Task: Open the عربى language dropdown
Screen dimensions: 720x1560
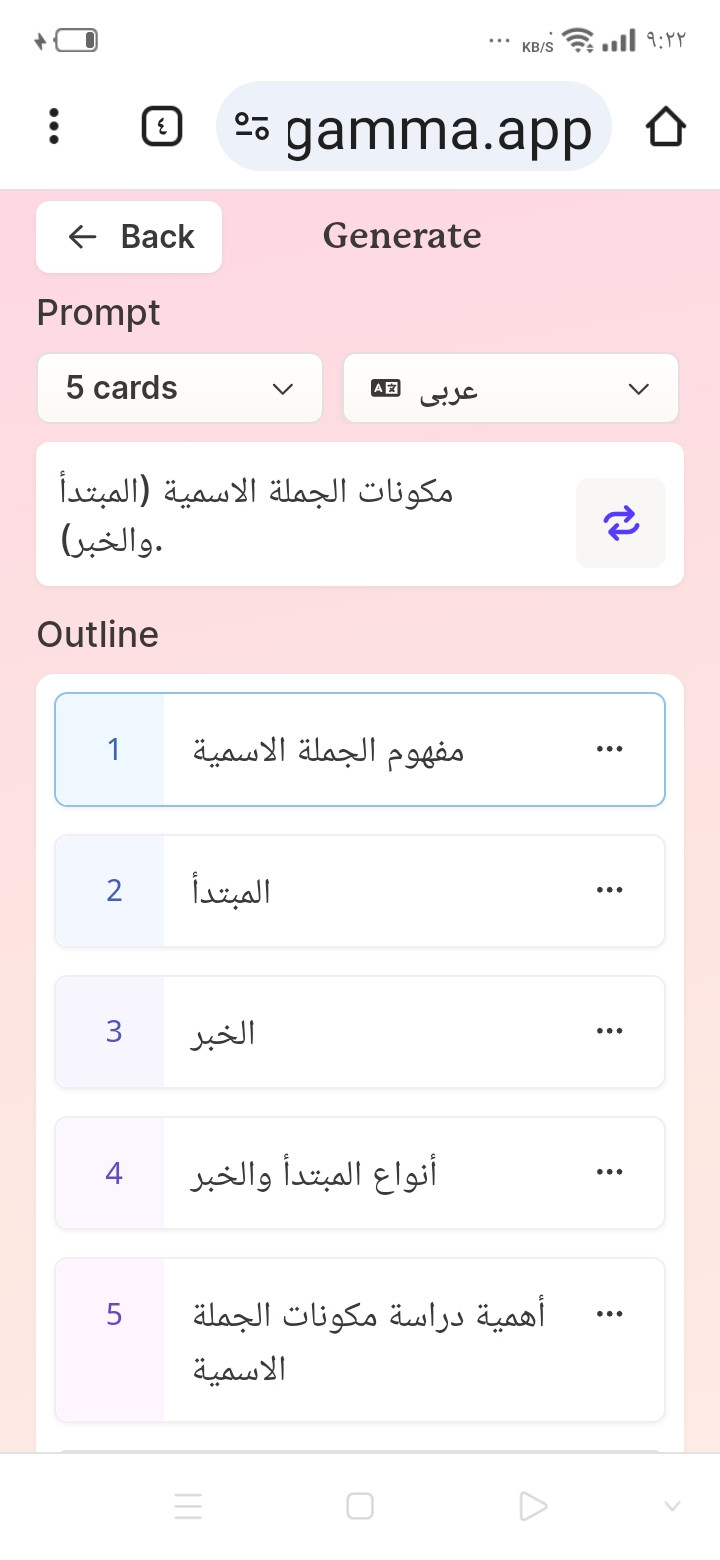Action: (511, 388)
